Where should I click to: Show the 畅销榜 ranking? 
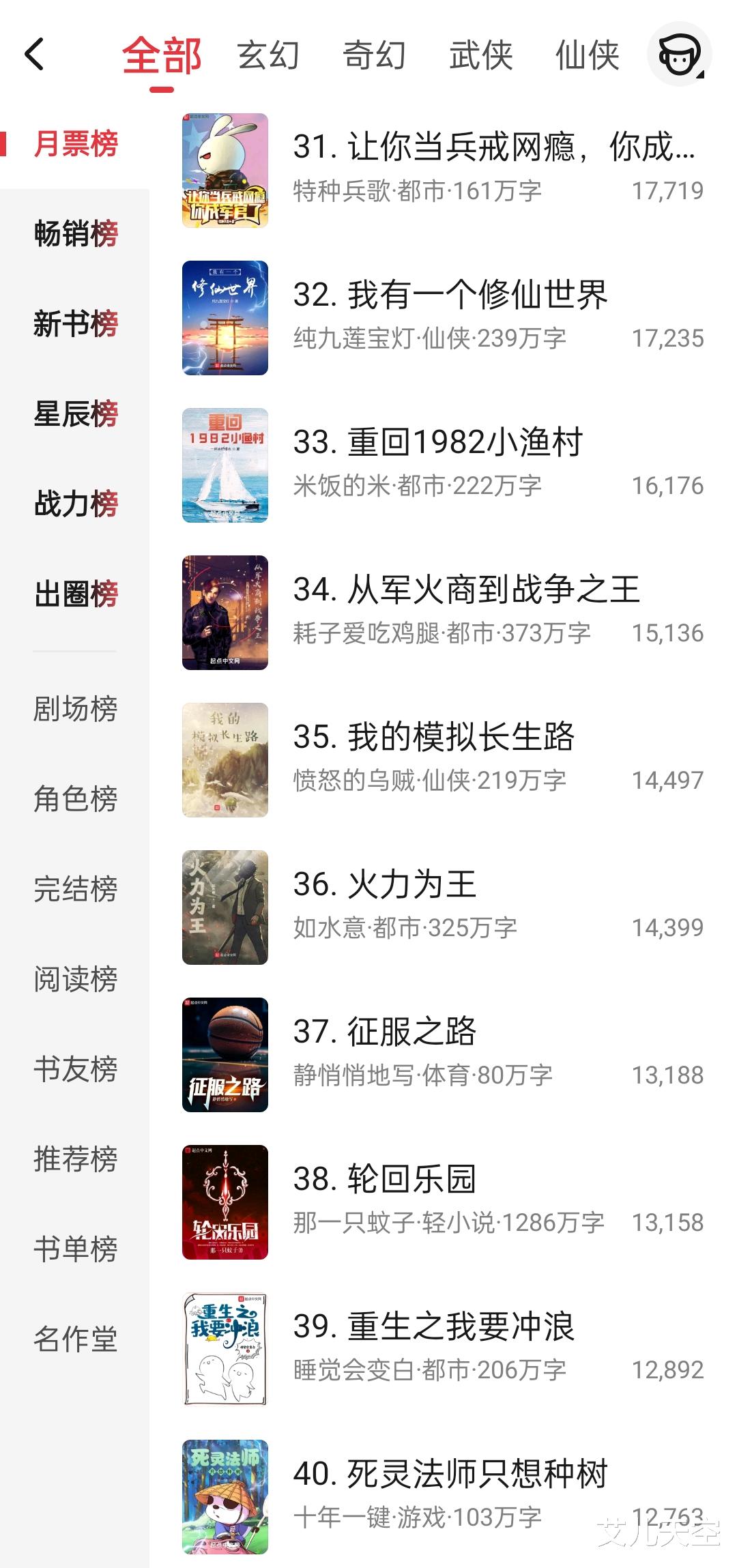76,233
